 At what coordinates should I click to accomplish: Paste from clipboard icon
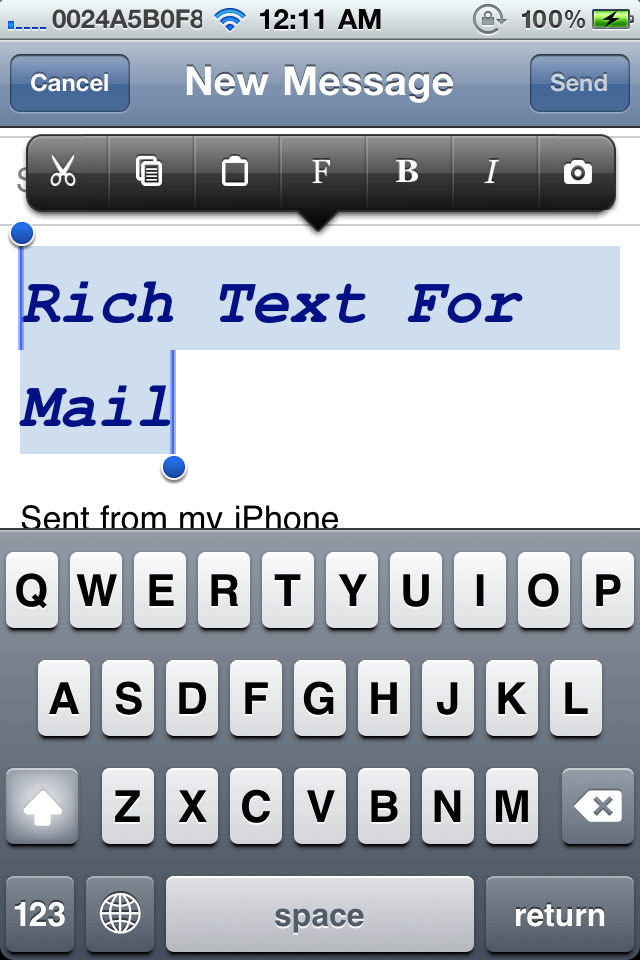(235, 172)
